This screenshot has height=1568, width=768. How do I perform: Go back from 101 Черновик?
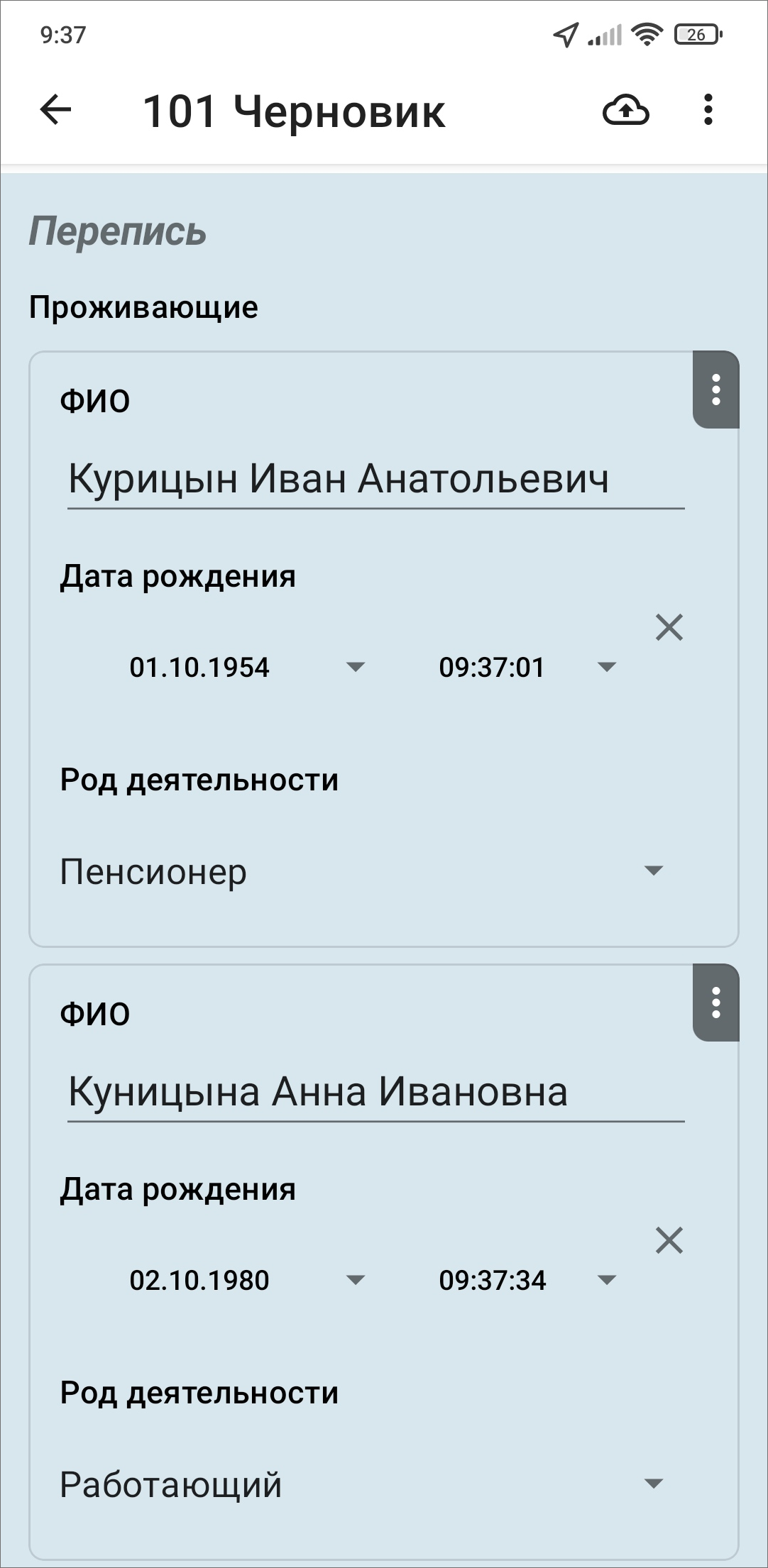(x=55, y=110)
